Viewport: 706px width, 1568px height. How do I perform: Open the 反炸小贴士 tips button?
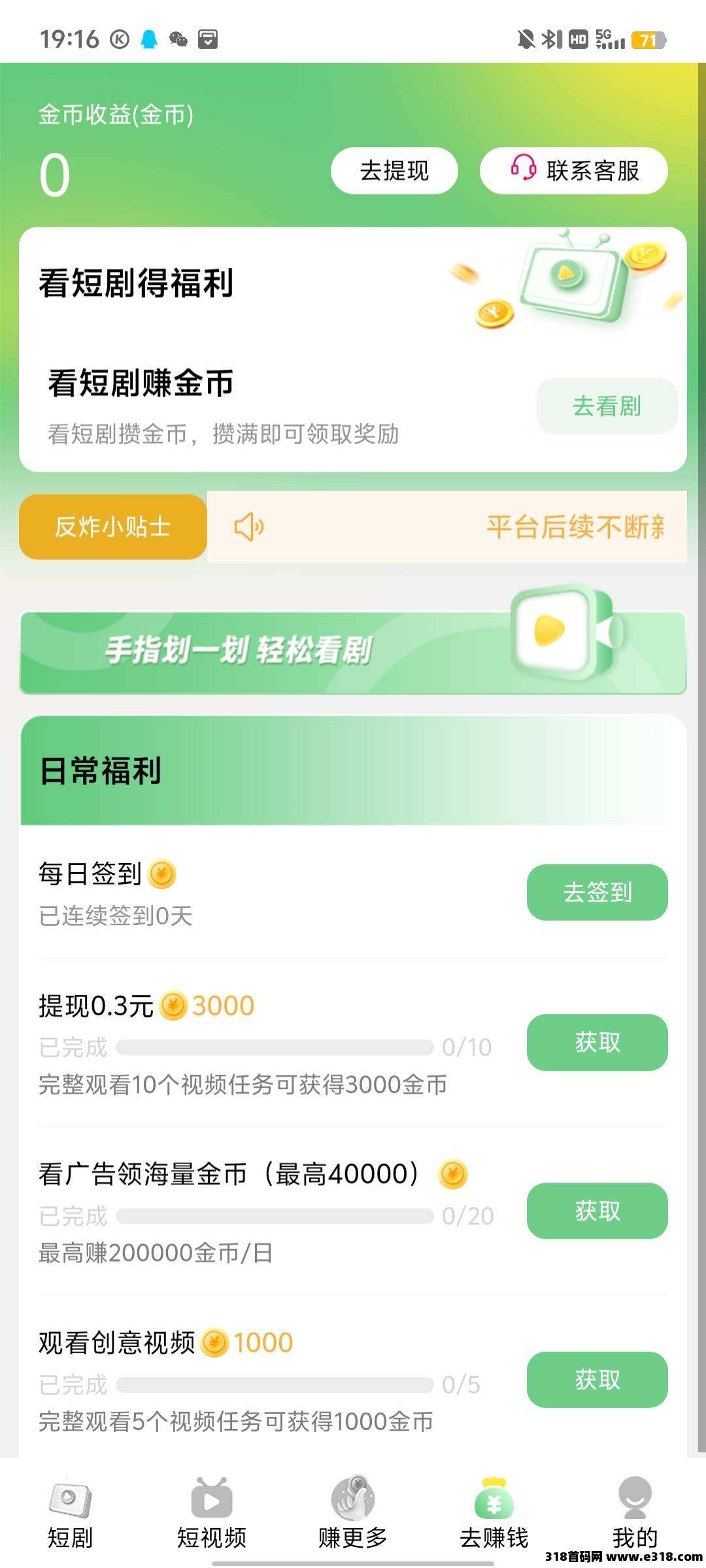[112, 527]
